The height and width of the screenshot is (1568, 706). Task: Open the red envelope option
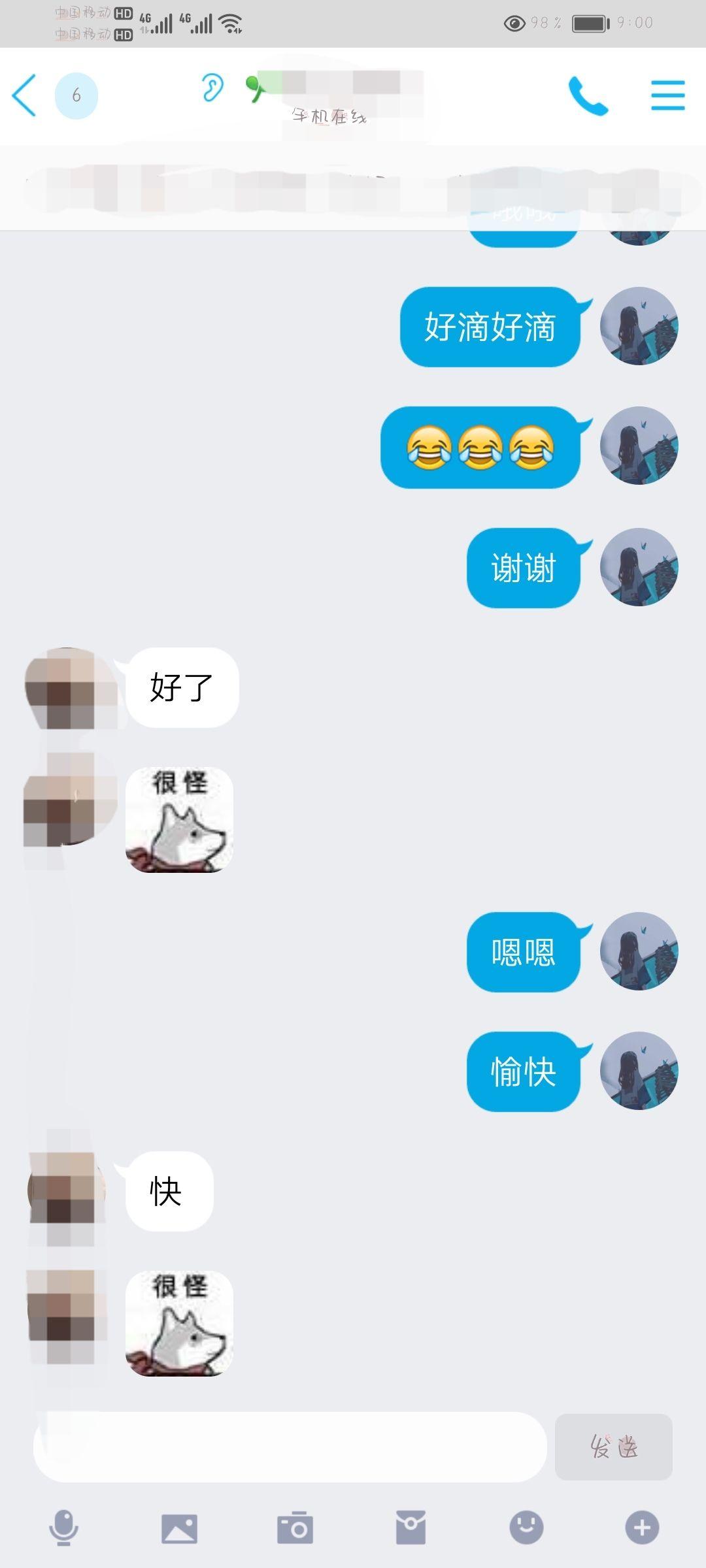tap(411, 1527)
